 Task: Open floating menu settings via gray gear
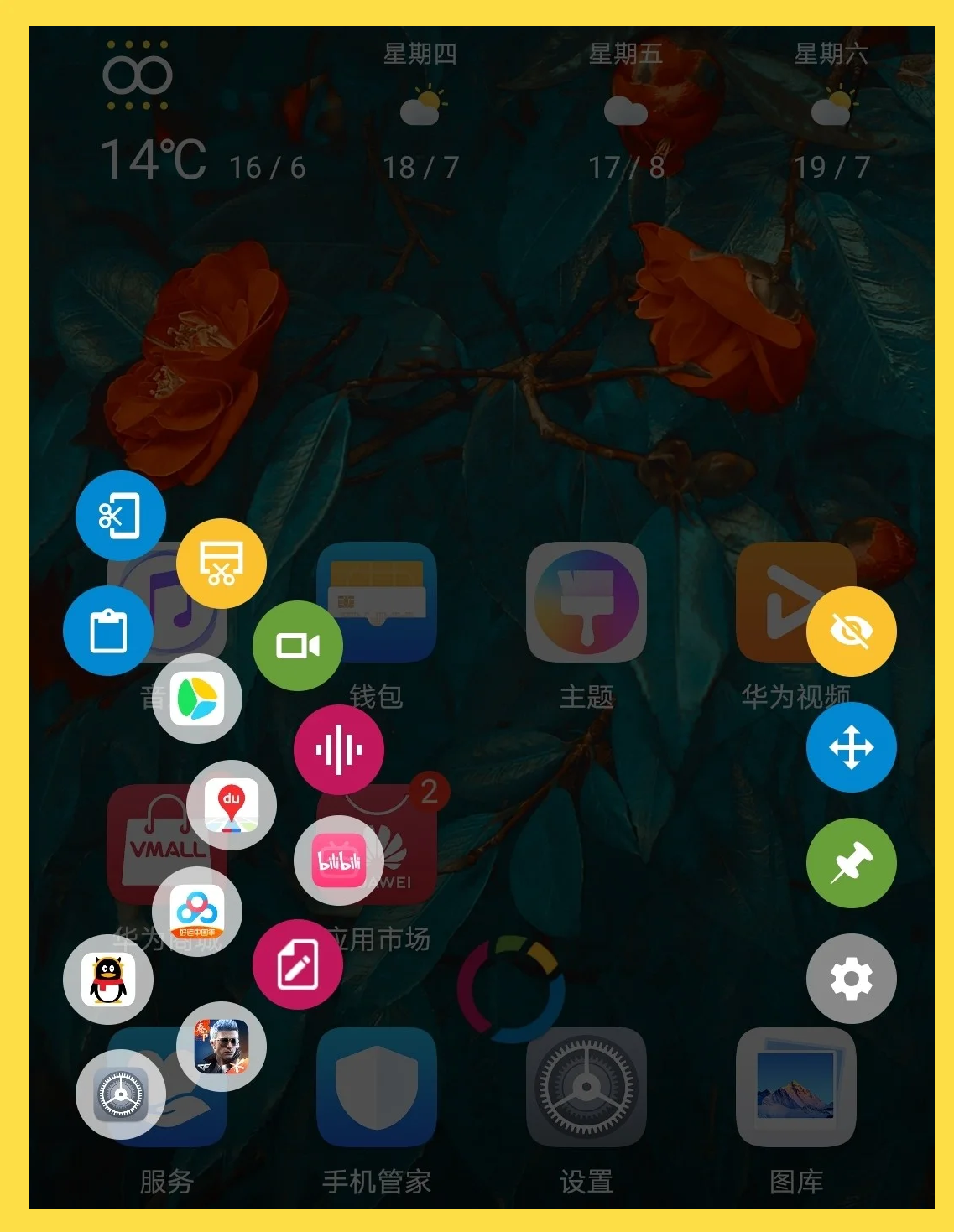point(852,979)
